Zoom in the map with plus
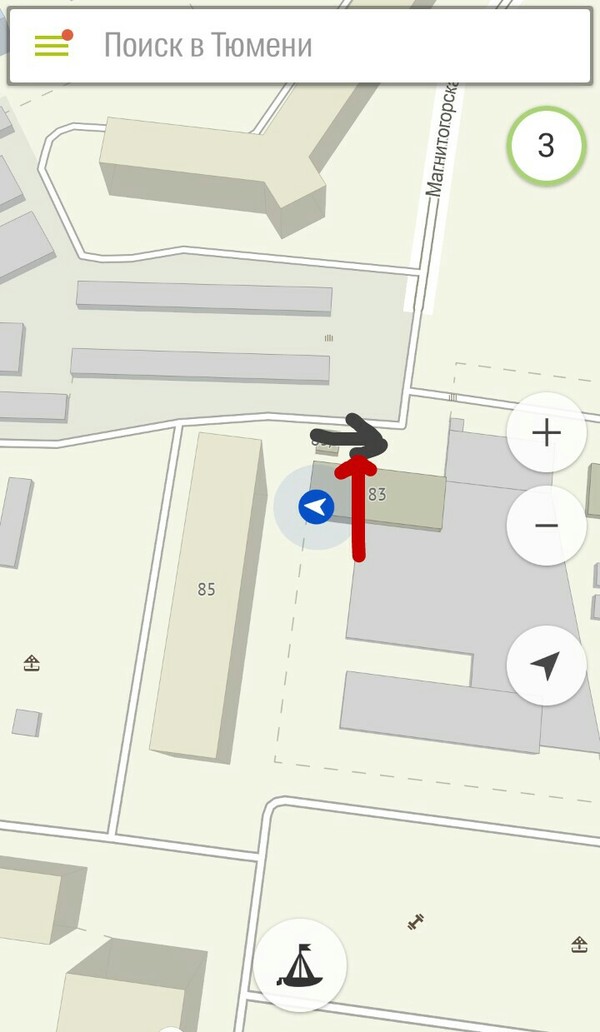Screen dimensions: 600x1032 [546, 433]
